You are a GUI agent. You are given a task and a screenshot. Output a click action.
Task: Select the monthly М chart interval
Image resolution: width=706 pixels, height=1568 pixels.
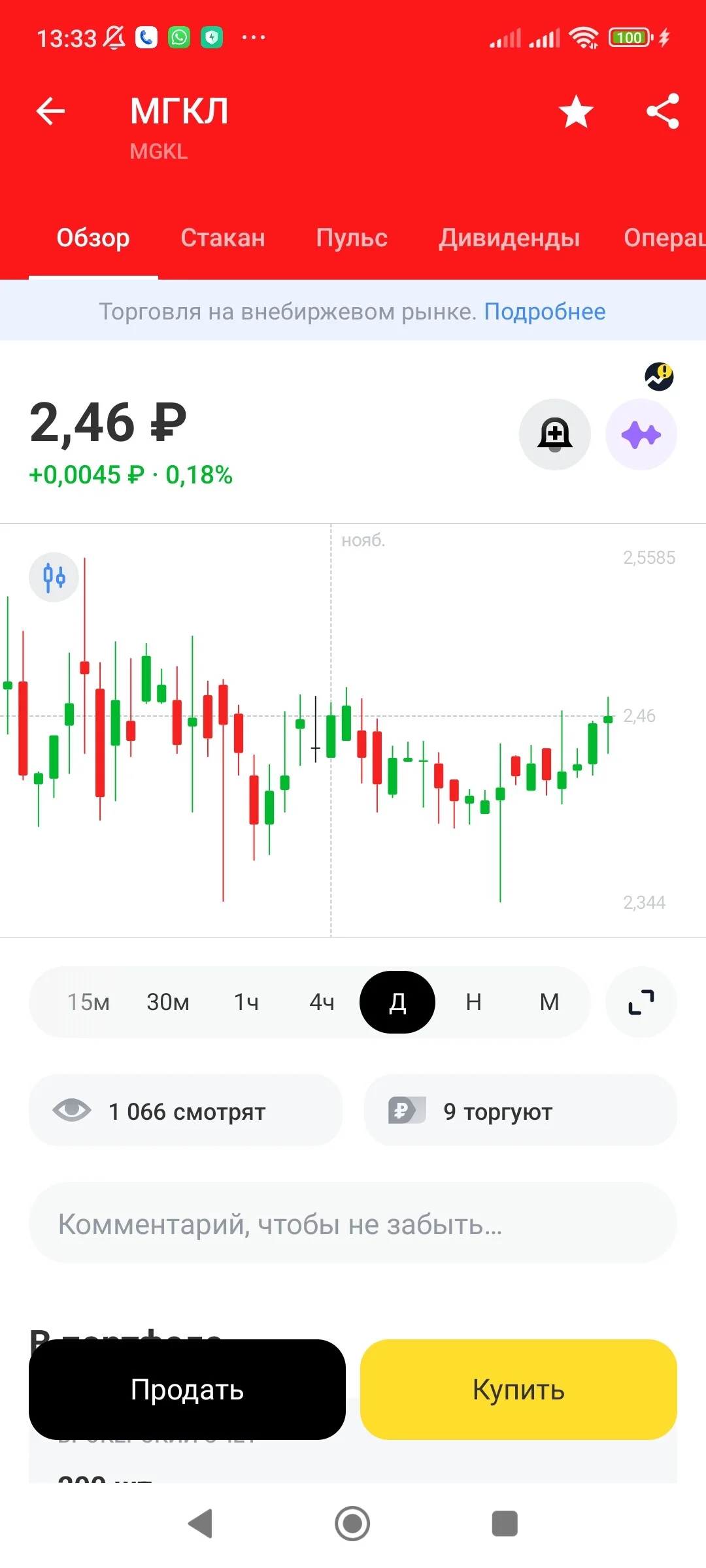[550, 1002]
